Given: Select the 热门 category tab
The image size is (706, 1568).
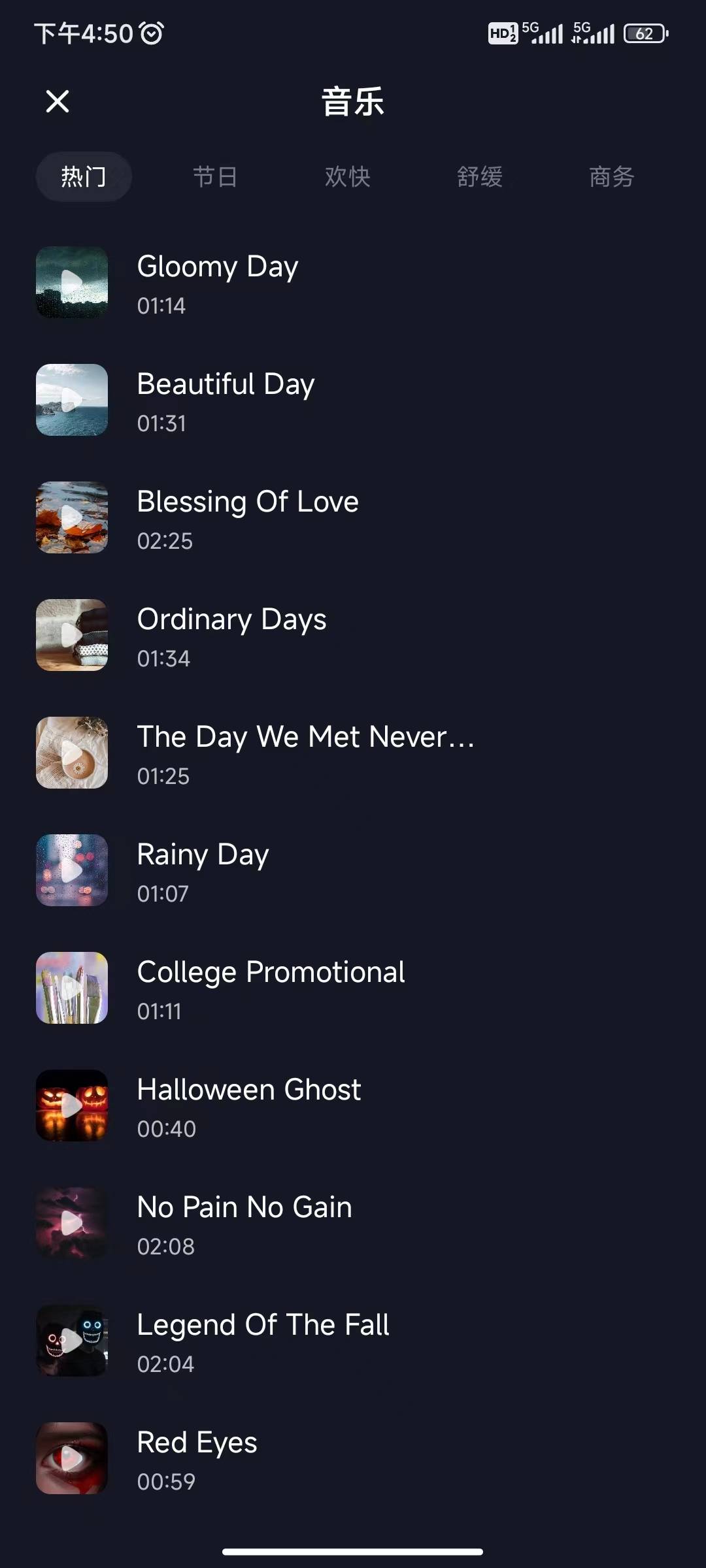Looking at the screenshot, I should click(84, 176).
